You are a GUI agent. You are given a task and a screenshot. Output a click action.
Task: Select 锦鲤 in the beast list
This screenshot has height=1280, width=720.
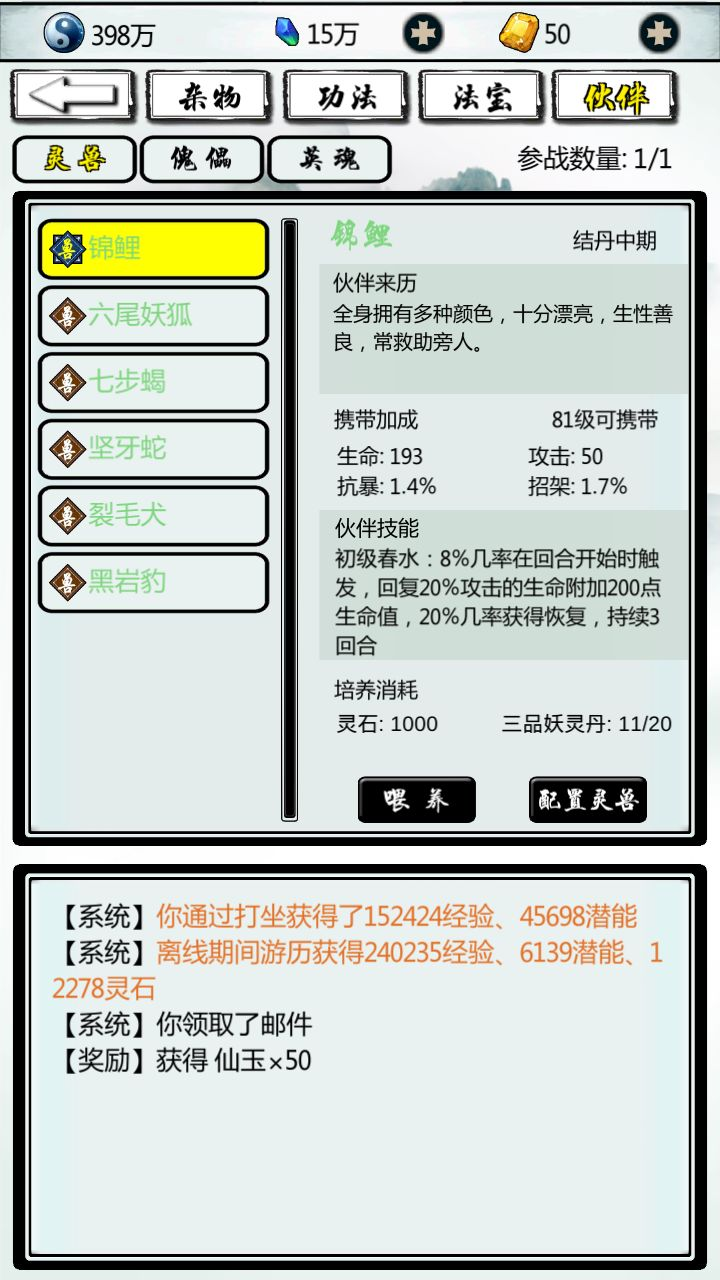point(153,249)
